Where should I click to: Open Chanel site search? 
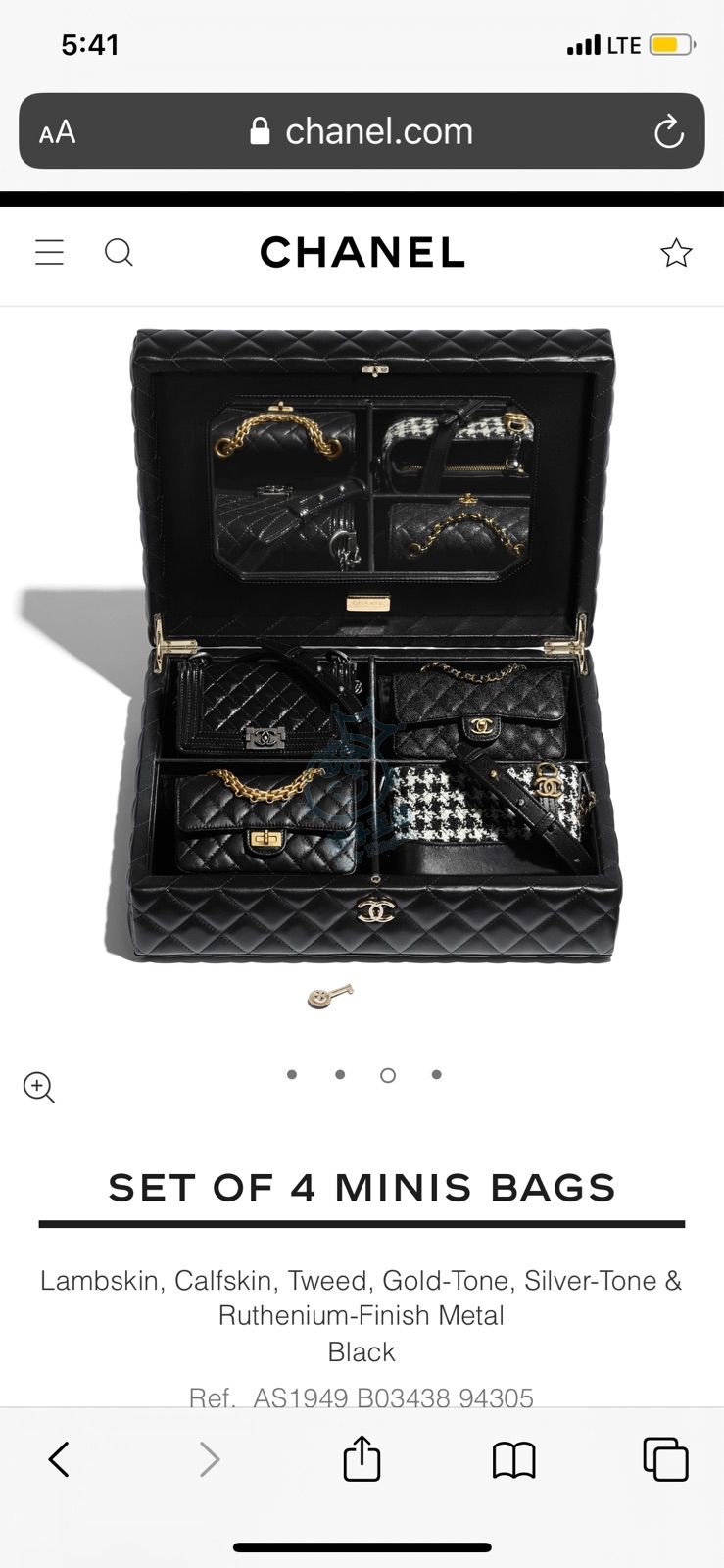tap(119, 253)
